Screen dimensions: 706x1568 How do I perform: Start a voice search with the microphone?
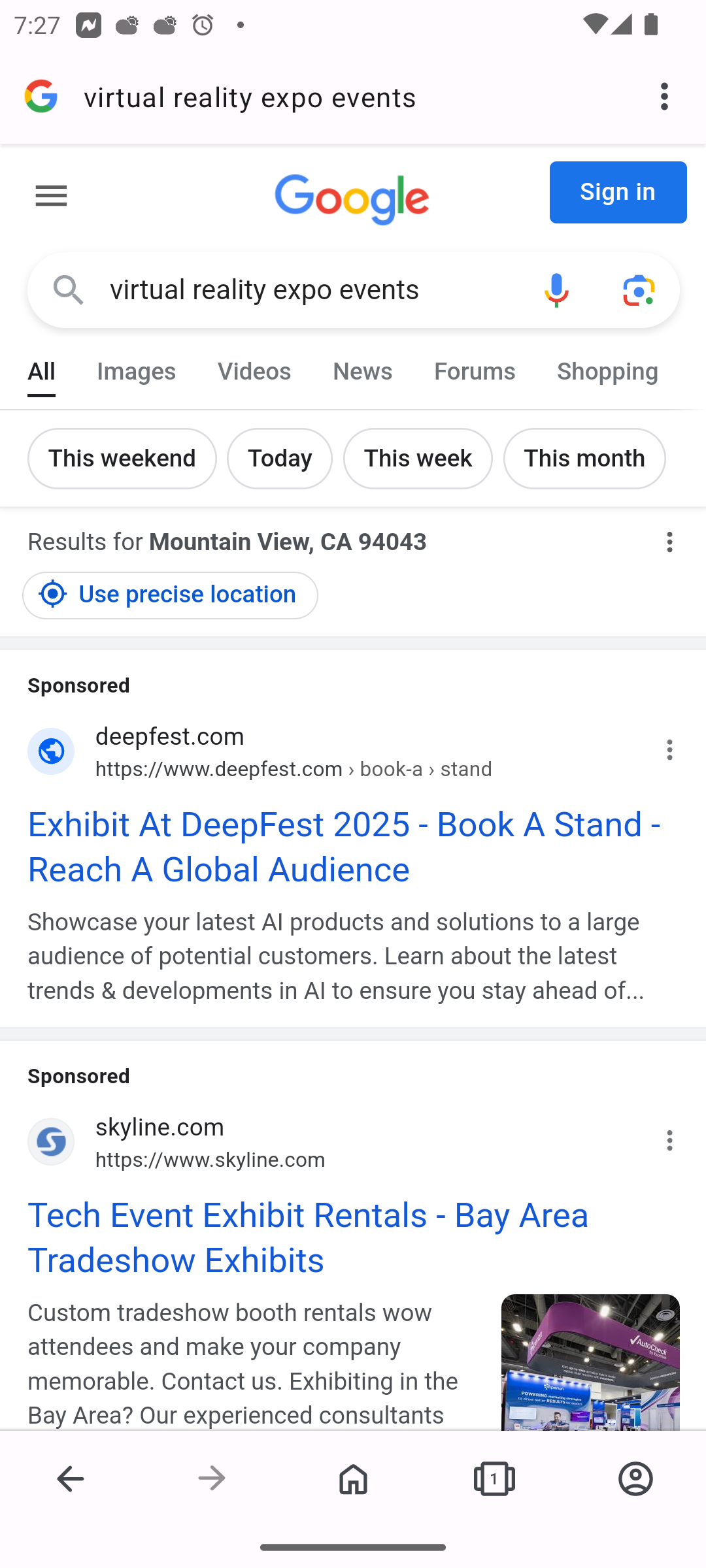coord(556,289)
